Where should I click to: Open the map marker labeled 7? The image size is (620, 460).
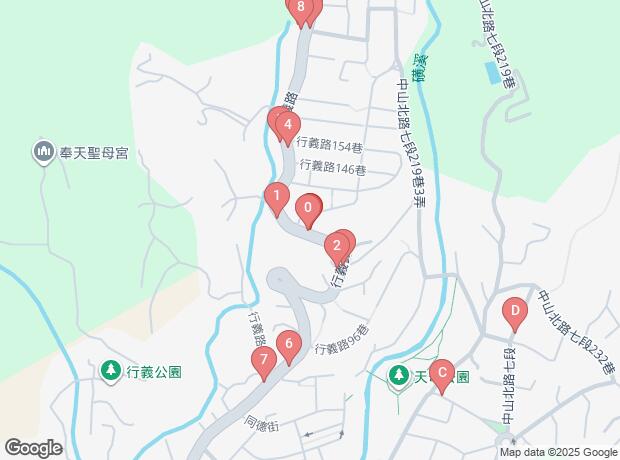[264, 360]
